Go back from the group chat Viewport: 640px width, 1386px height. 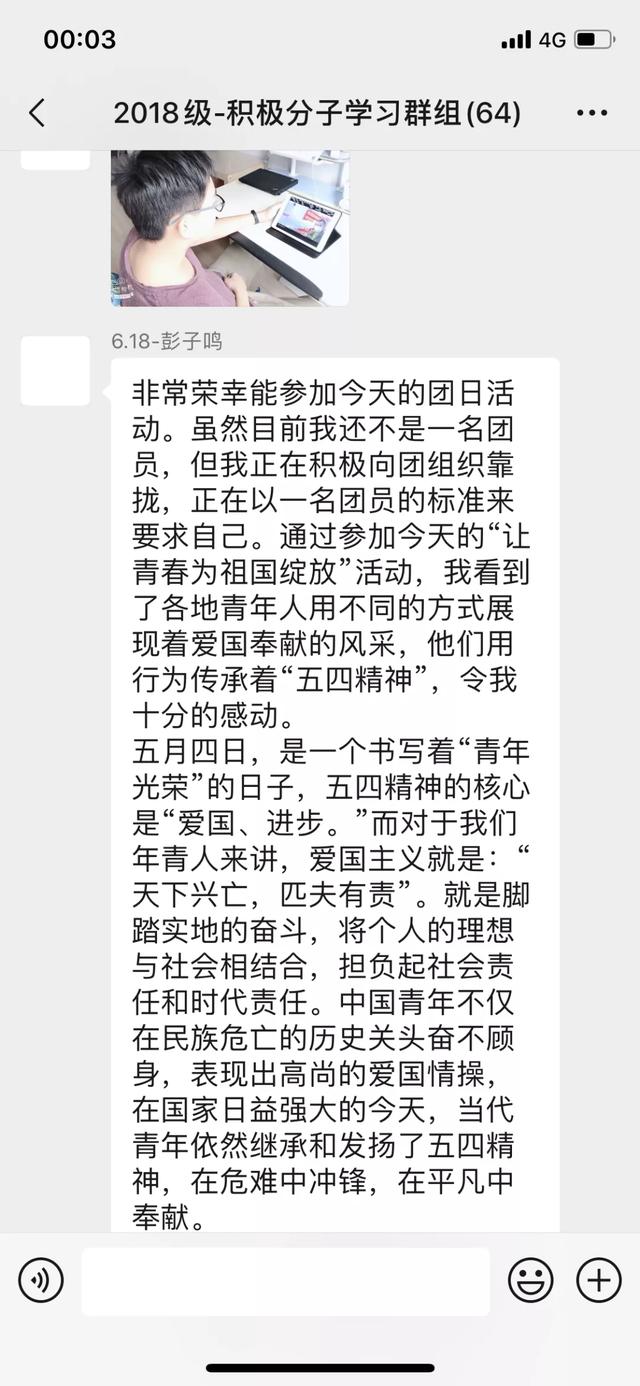click(37, 113)
